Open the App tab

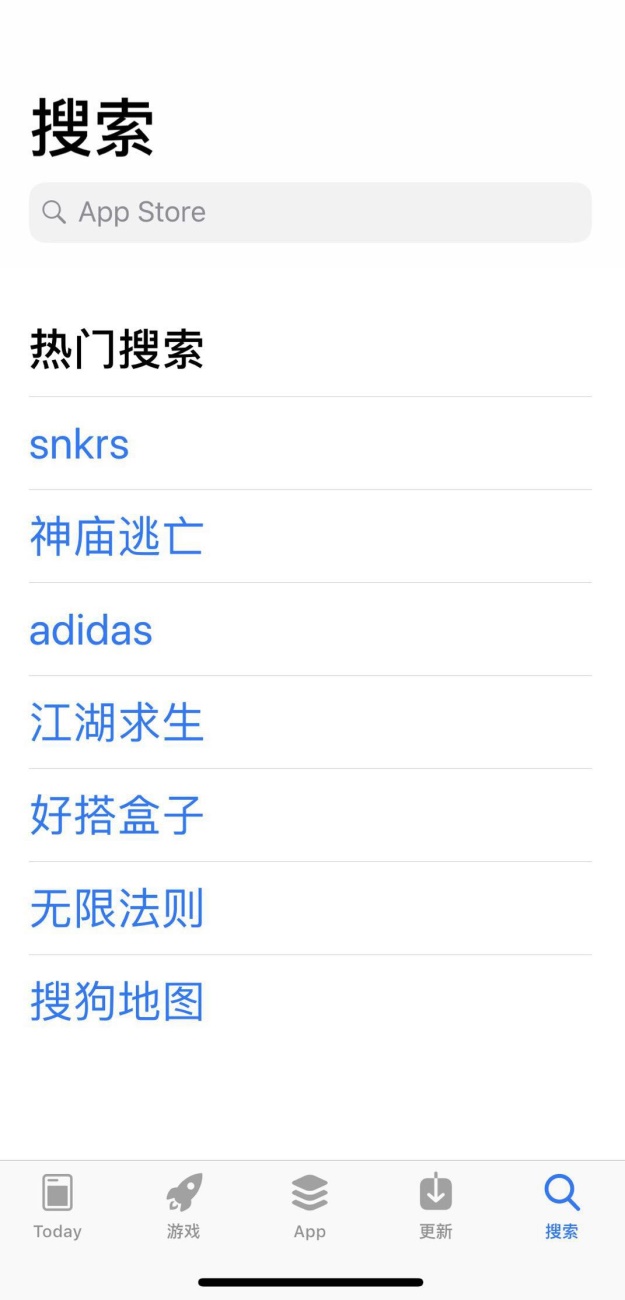pos(310,1205)
